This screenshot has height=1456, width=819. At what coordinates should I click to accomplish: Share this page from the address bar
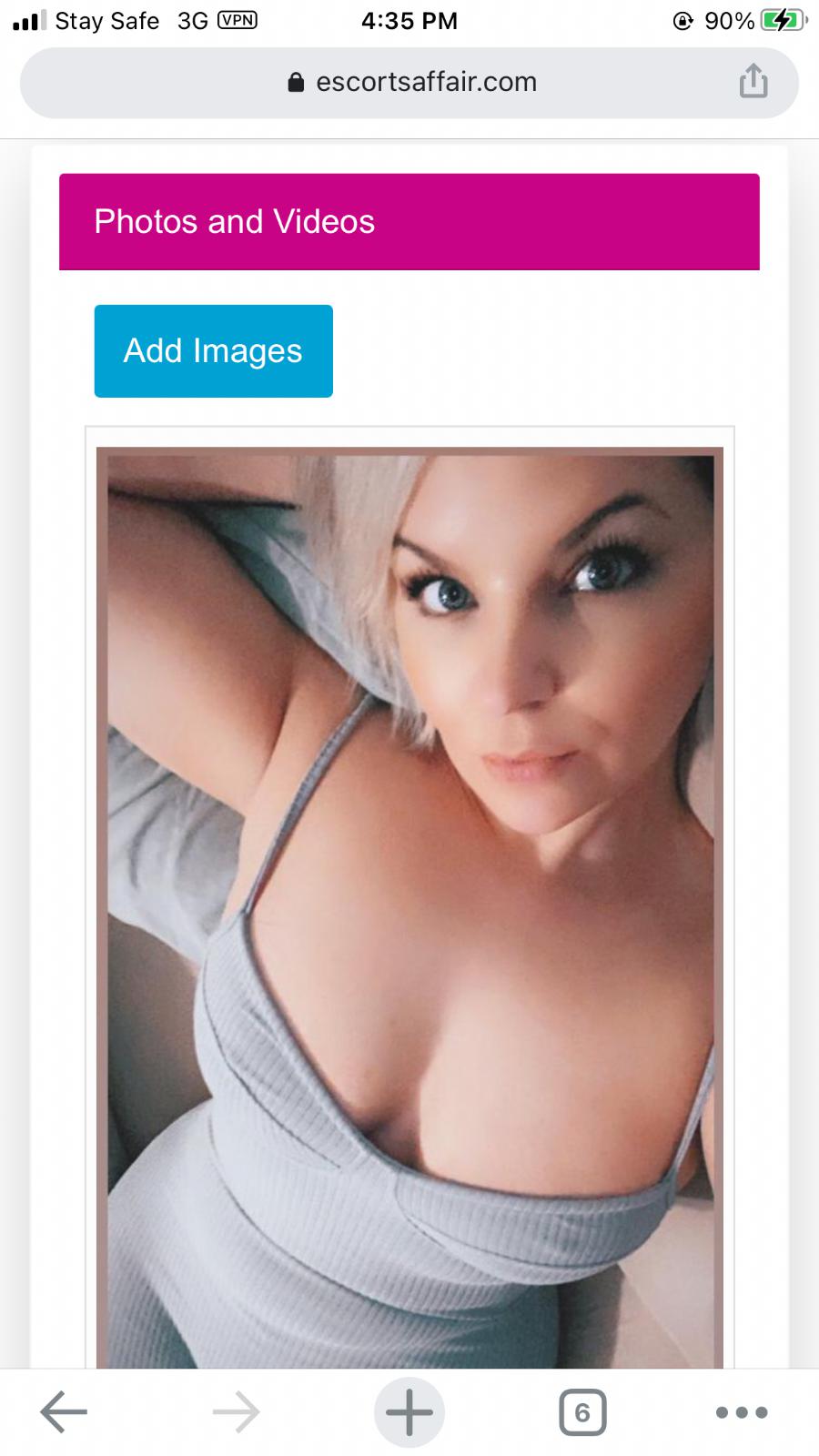753,81
